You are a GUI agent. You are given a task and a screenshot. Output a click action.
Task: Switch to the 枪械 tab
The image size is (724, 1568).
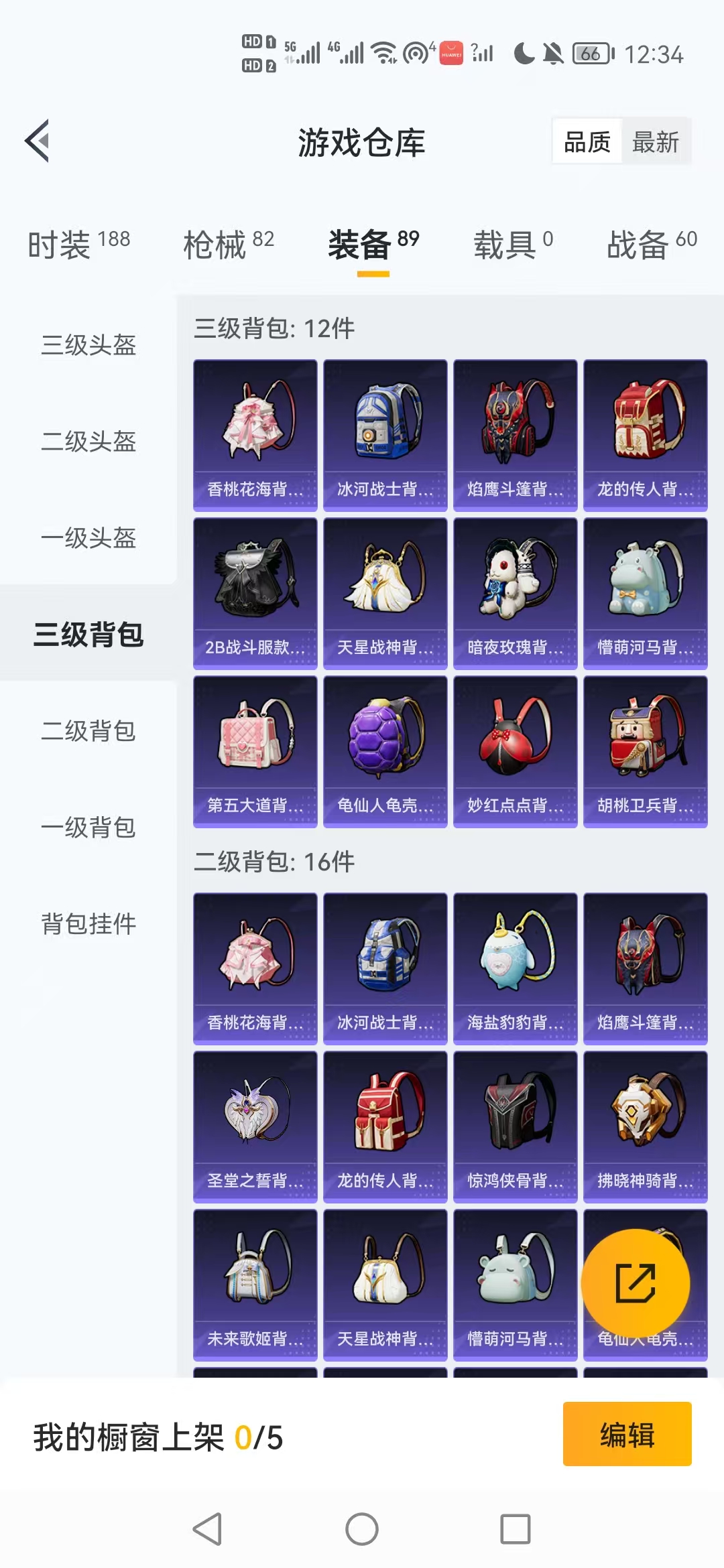pos(228,244)
